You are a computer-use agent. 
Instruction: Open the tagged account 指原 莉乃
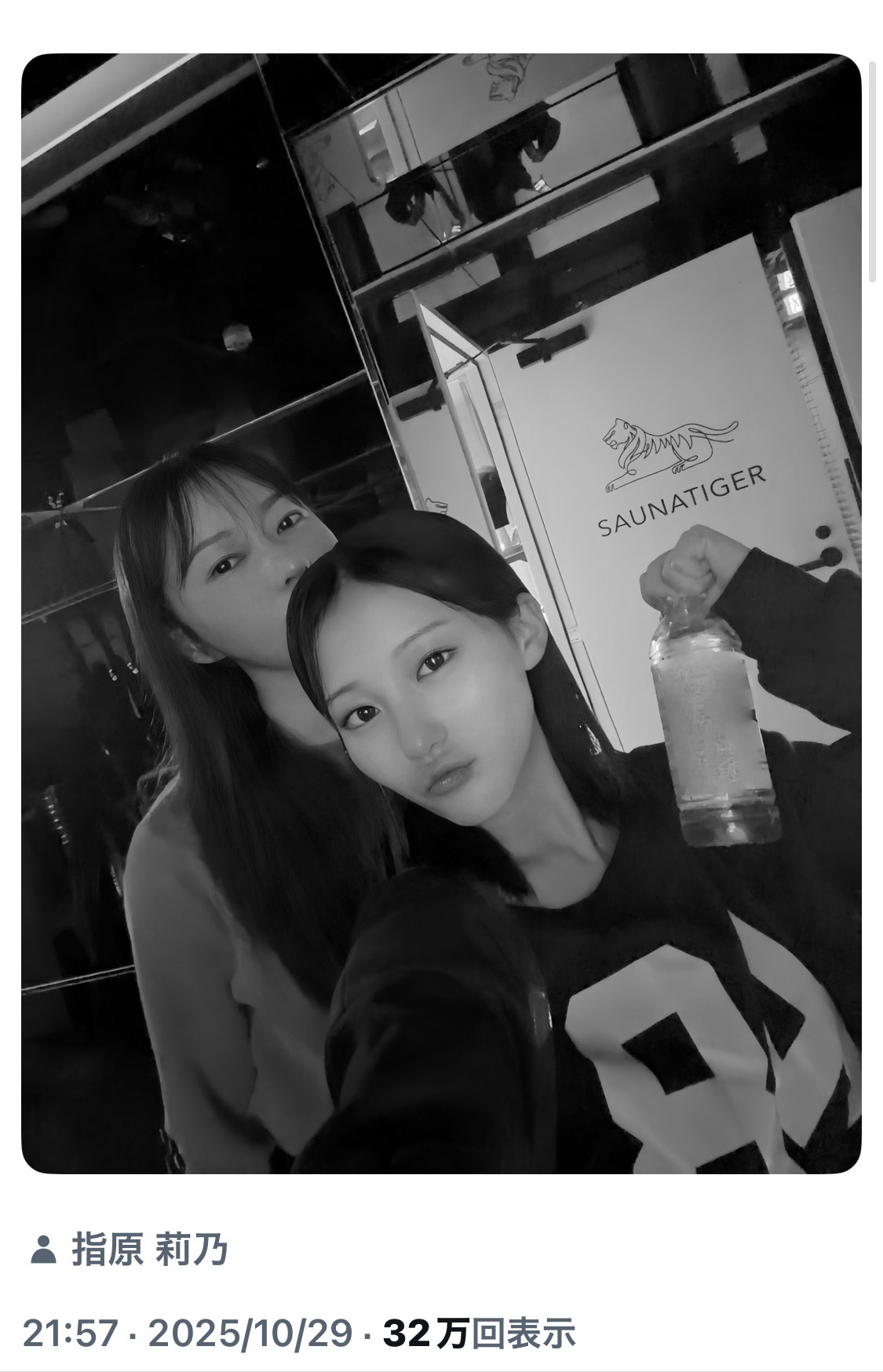(148, 1249)
